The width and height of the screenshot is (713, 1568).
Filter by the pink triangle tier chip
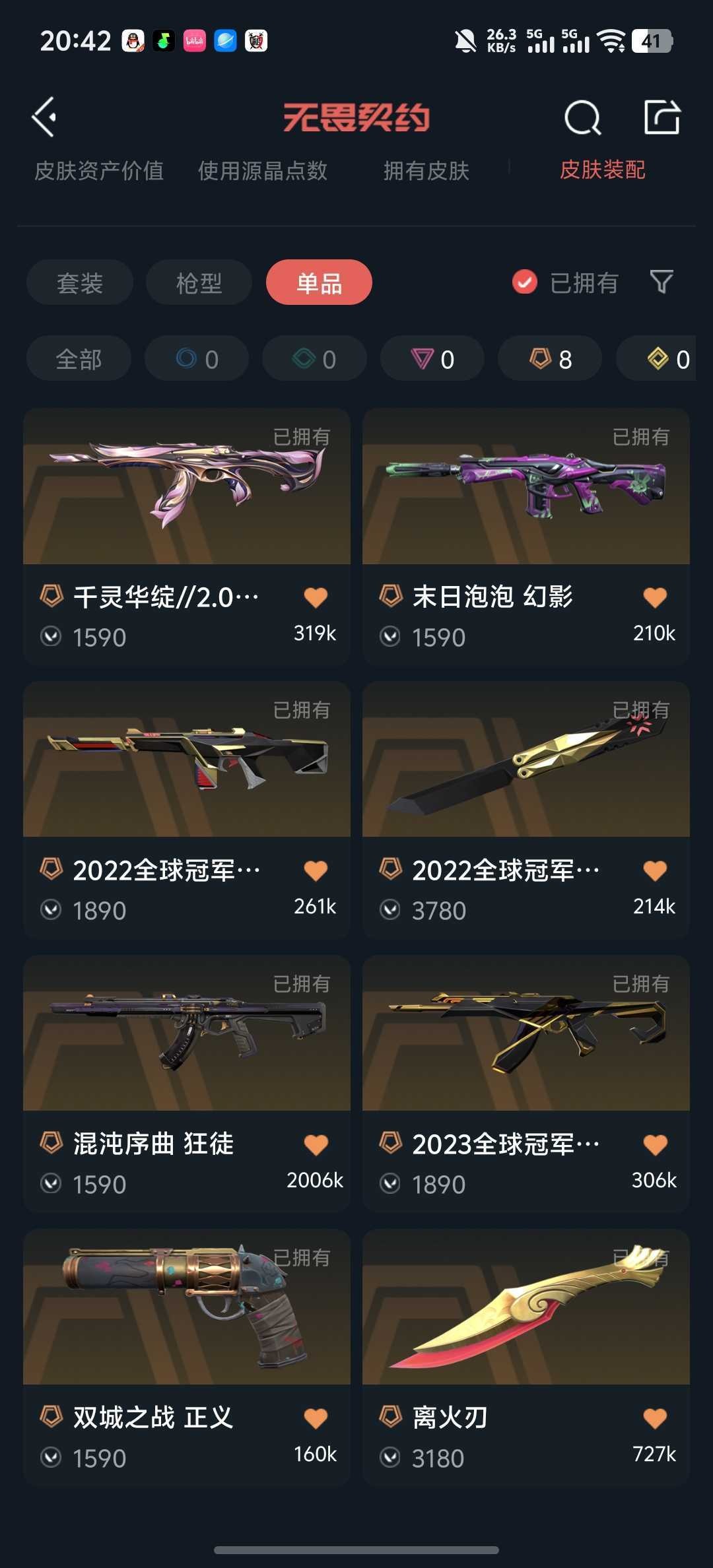click(x=432, y=358)
